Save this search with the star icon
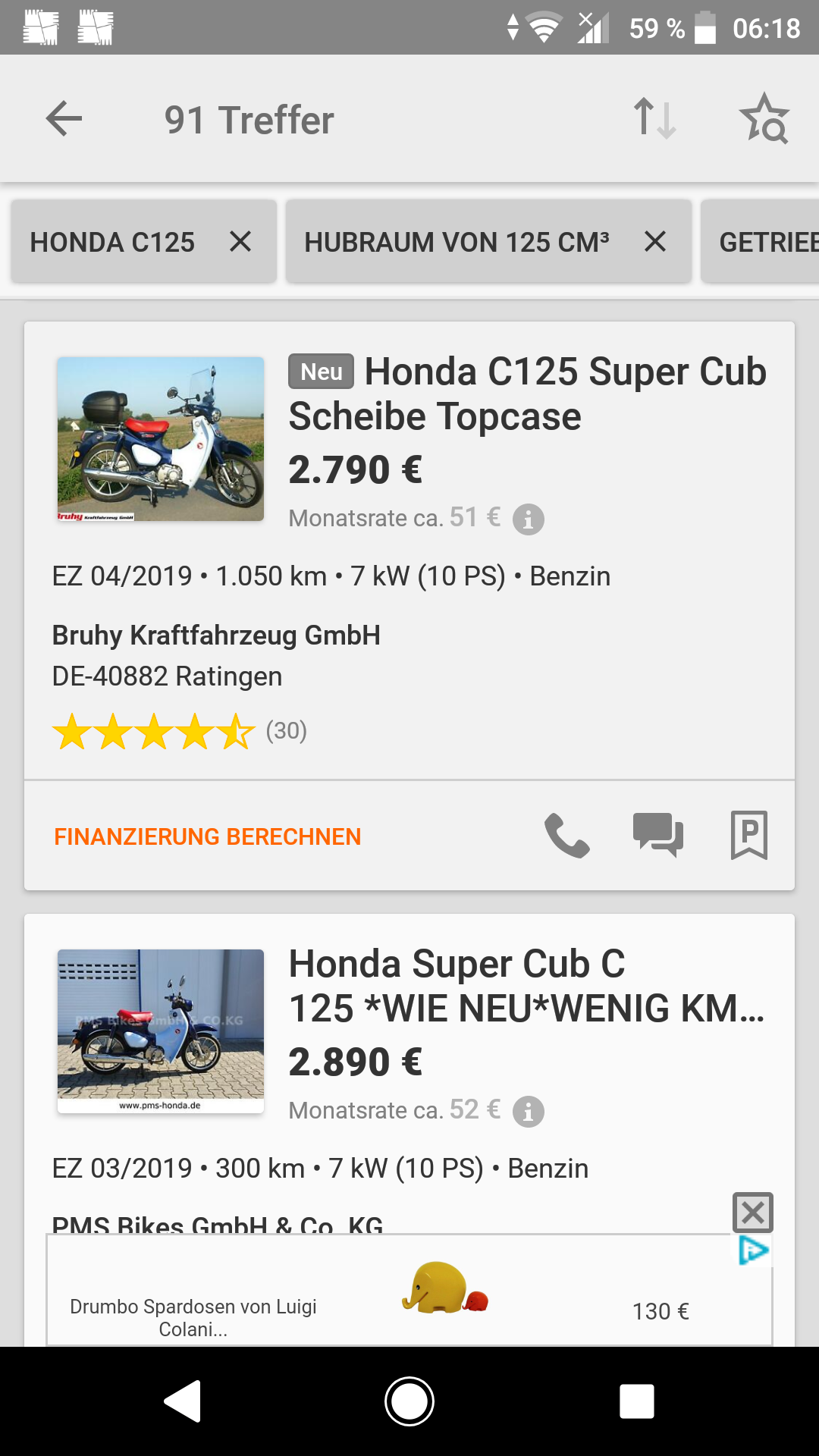The width and height of the screenshot is (819, 1456). [764, 119]
